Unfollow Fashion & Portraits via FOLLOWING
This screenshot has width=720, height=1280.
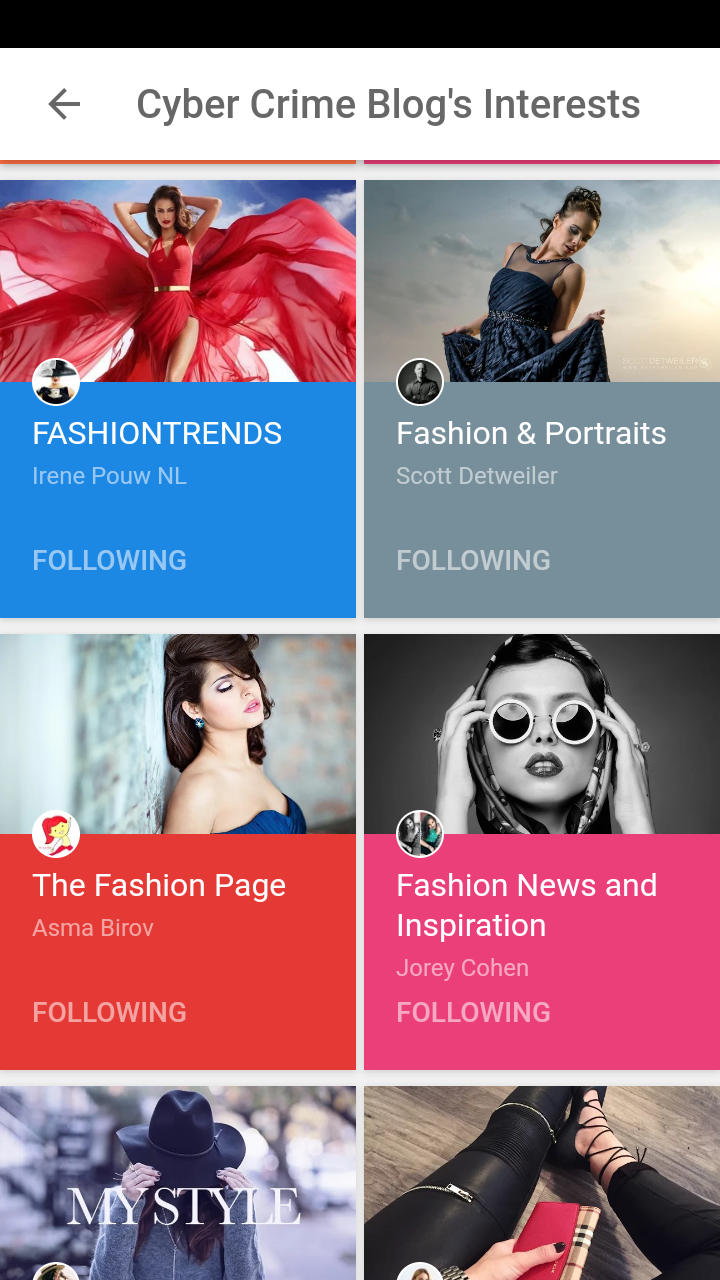point(473,560)
